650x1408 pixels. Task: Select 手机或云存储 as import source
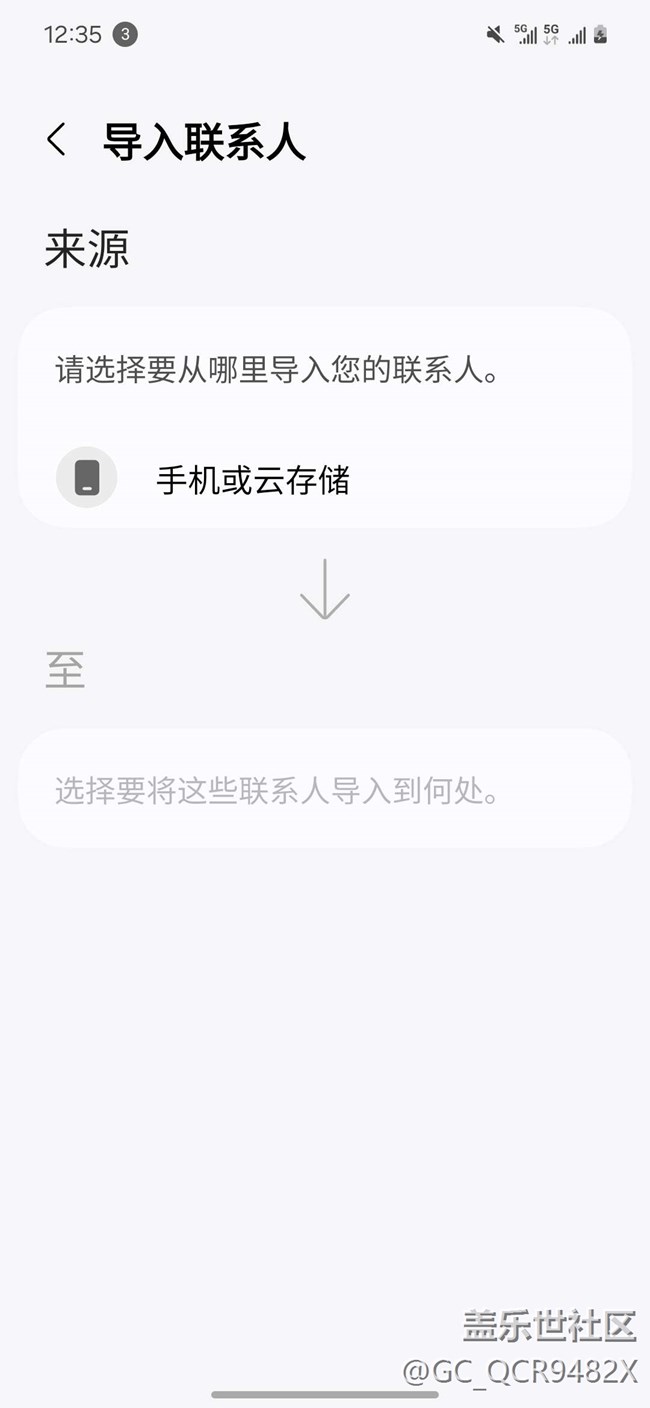point(325,480)
